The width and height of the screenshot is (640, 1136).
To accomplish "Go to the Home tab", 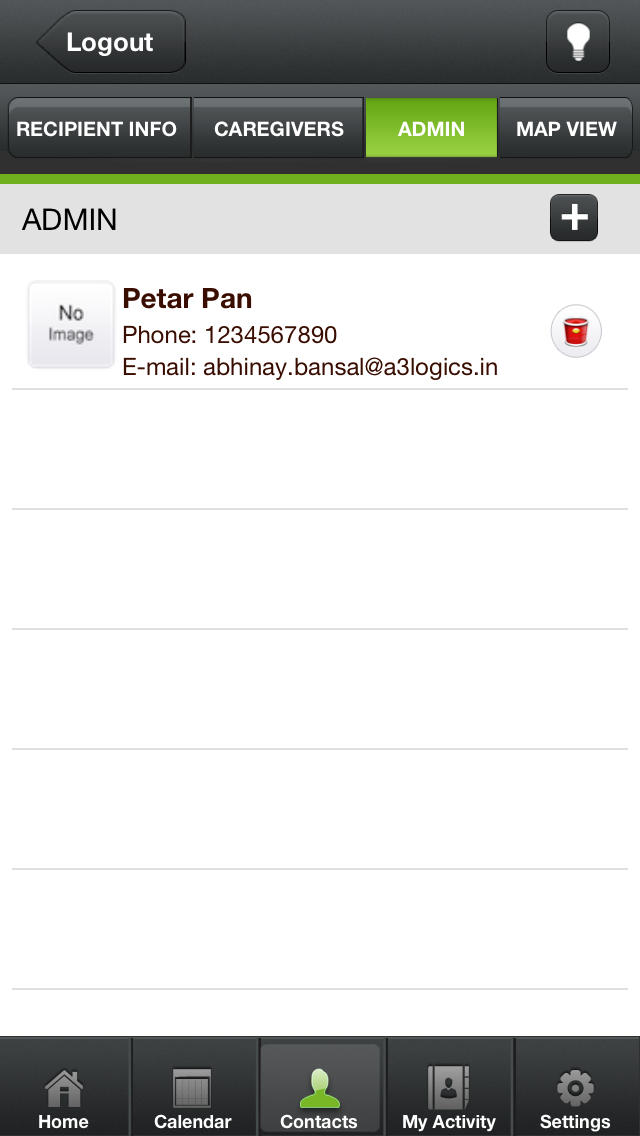I will coord(64,1087).
